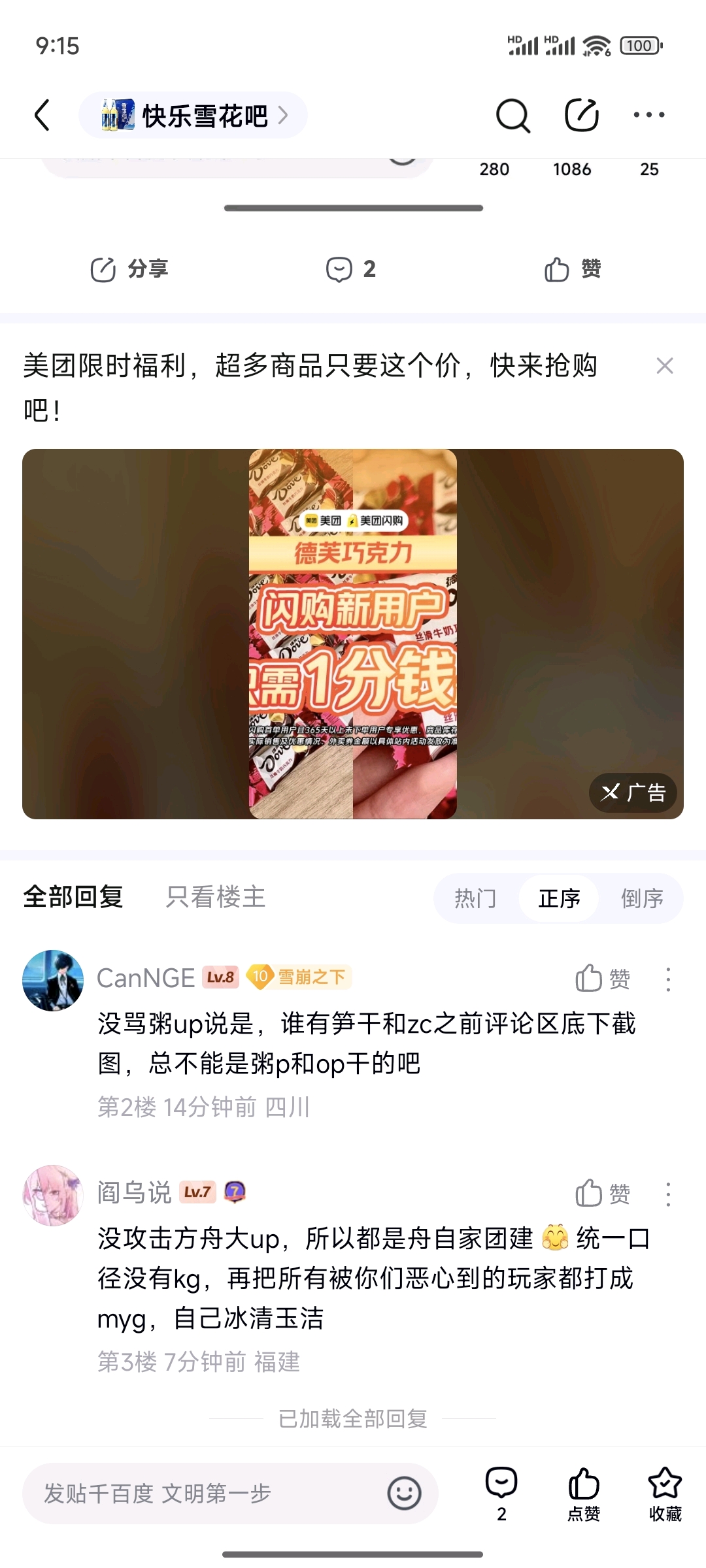Like 阎乌说's reply
This screenshot has height=1568, width=706.
pos(603,1194)
